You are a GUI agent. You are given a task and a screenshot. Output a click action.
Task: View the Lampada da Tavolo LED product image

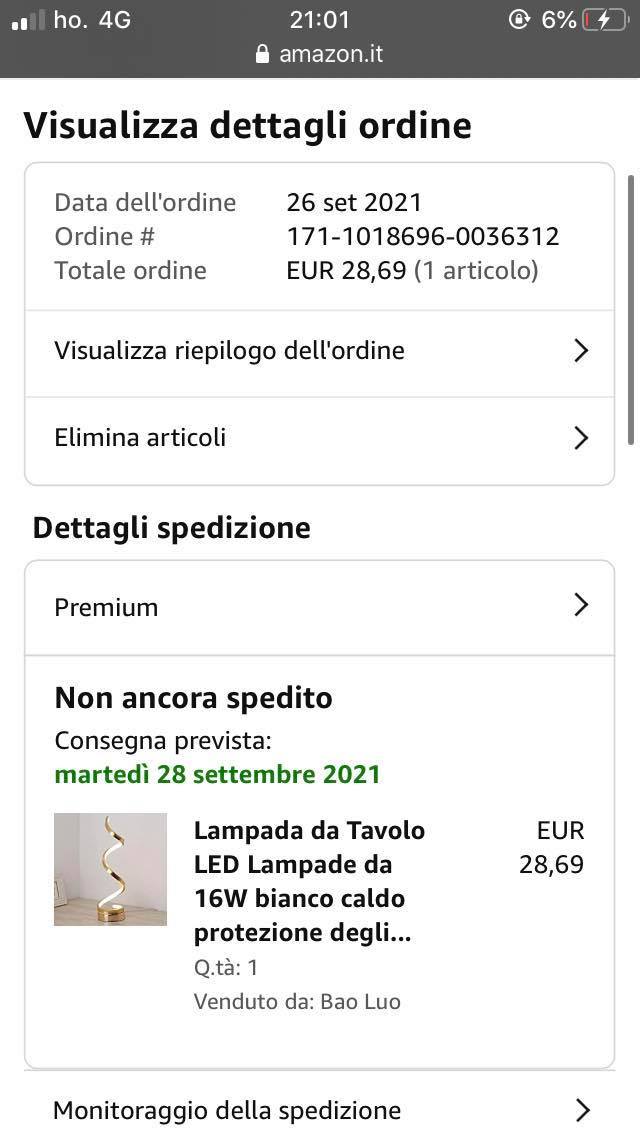click(x=110, y=869)
